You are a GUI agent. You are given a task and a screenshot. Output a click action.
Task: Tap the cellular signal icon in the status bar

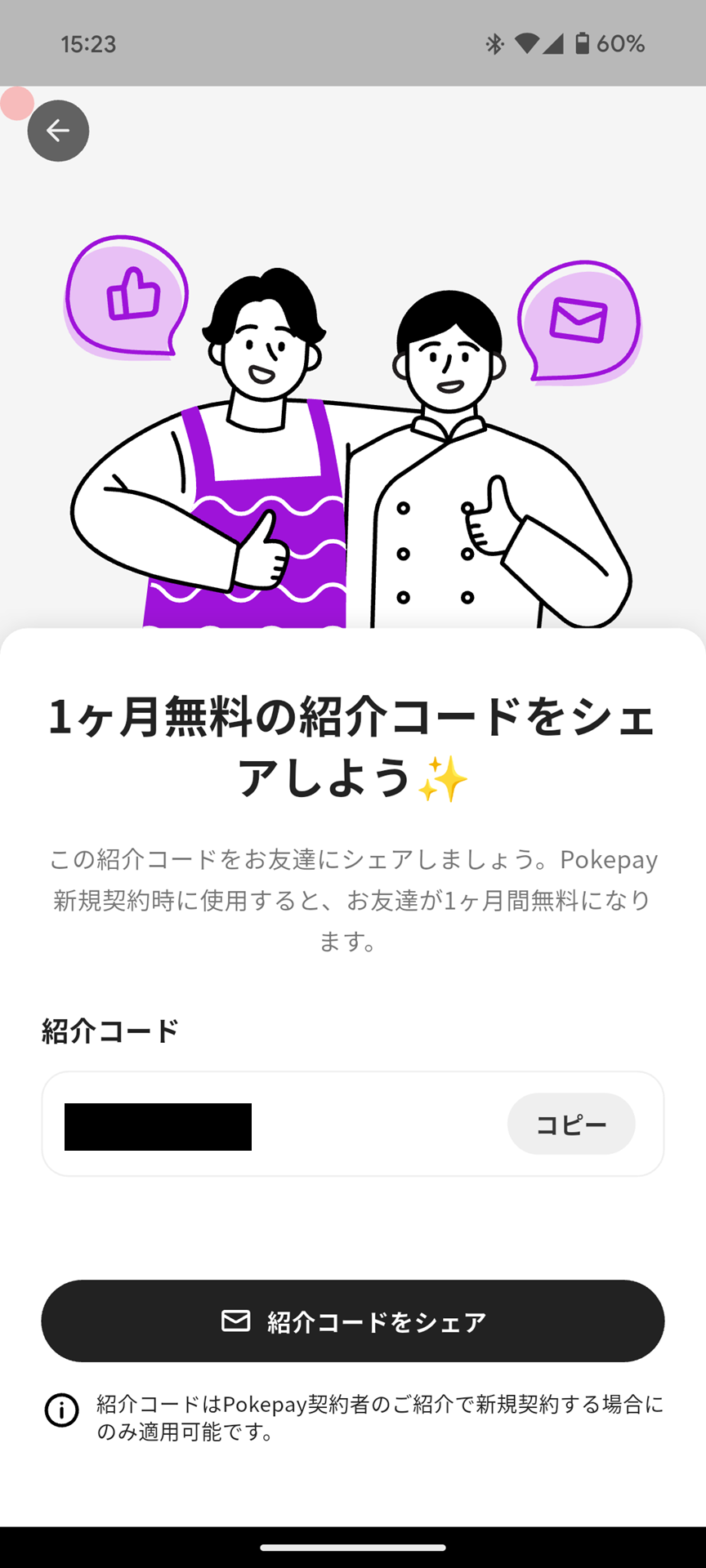coord(555,44)
